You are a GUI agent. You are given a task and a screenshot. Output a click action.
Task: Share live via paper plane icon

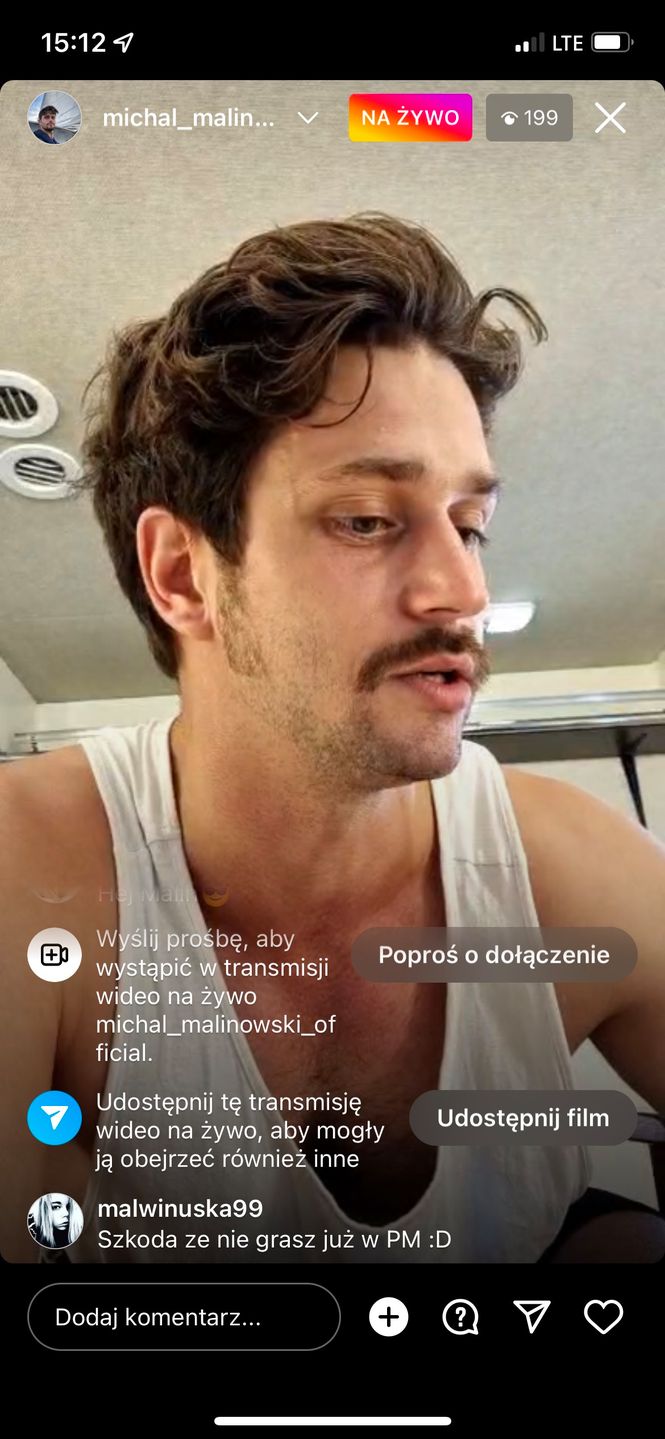[x=532, y=1317]
